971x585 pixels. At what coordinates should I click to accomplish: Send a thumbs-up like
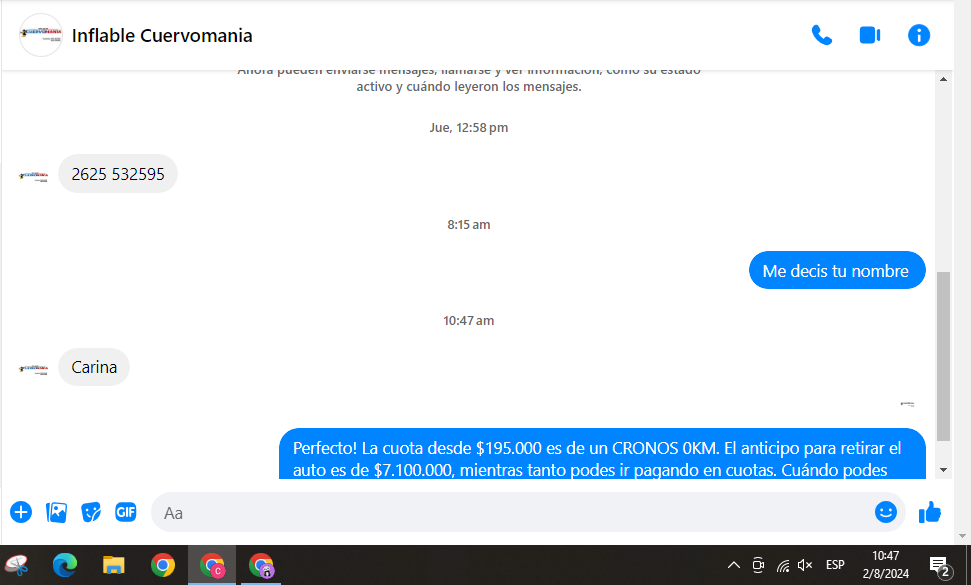[930, 512]
